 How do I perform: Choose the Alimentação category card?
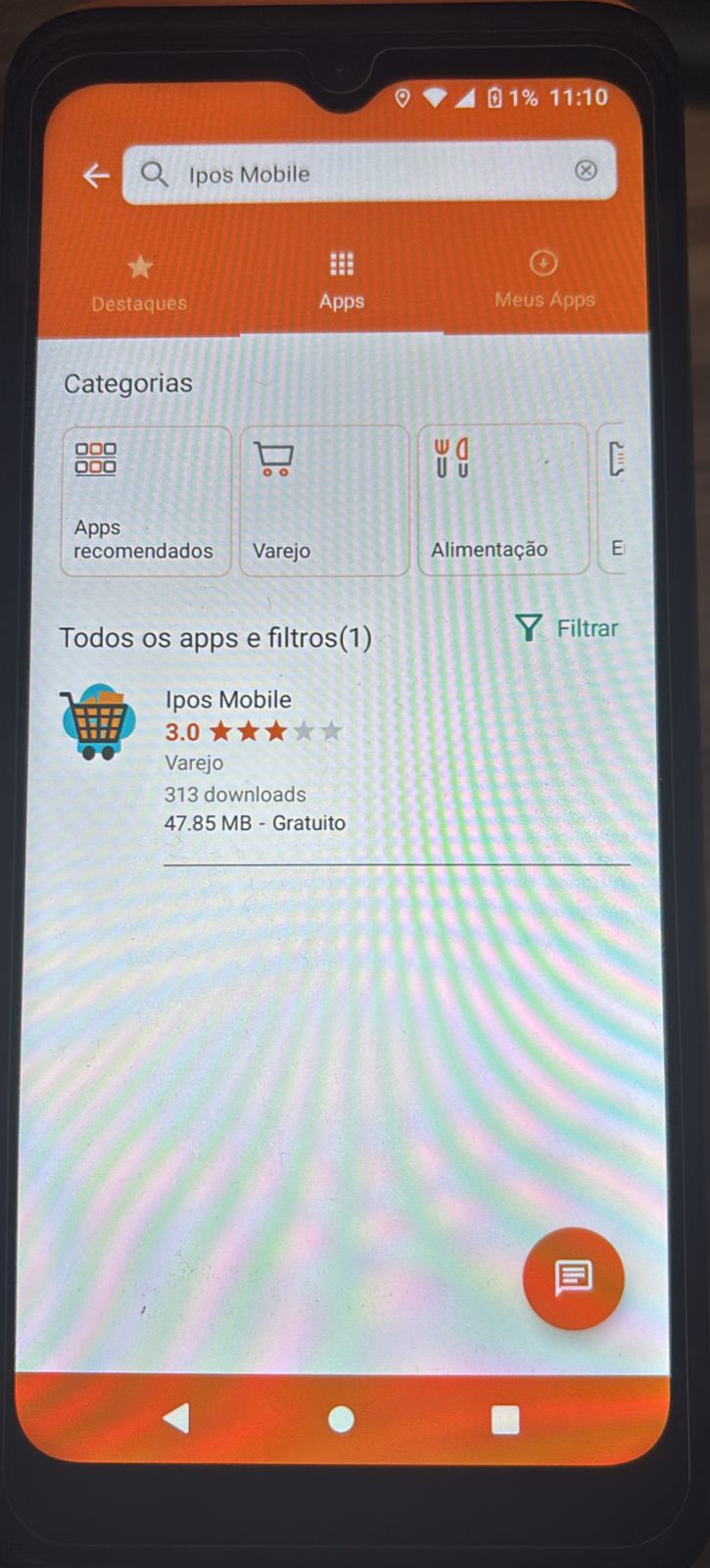pos(502,500)
